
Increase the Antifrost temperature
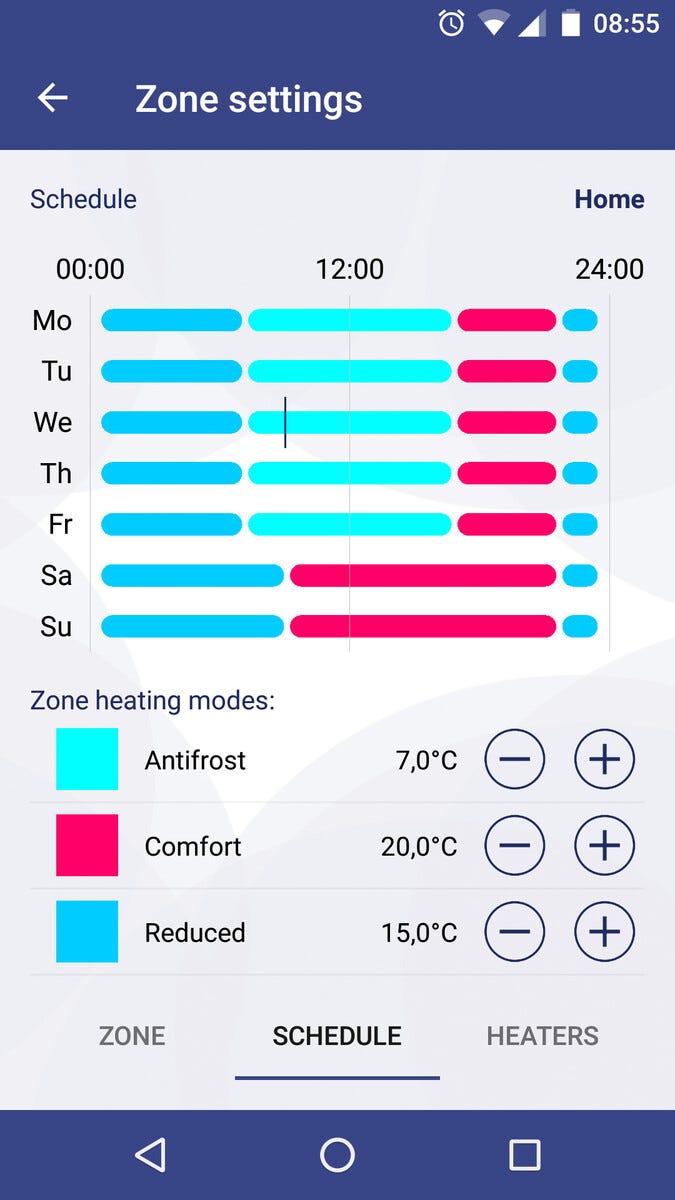pyautogui.click(x=604, y=760)
